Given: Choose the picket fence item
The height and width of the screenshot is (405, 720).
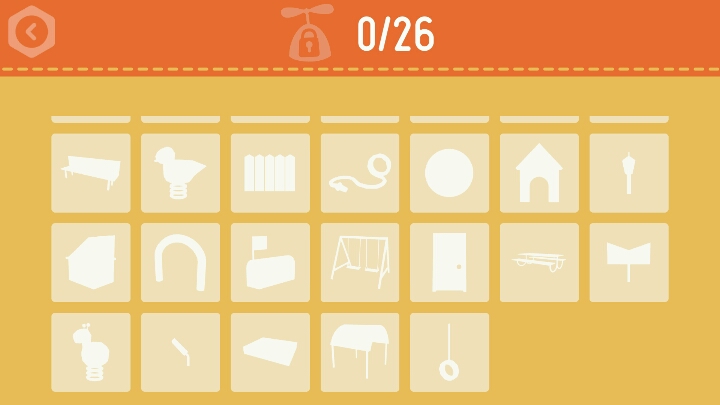Looking at the screenshot, I should click(270, 173).
